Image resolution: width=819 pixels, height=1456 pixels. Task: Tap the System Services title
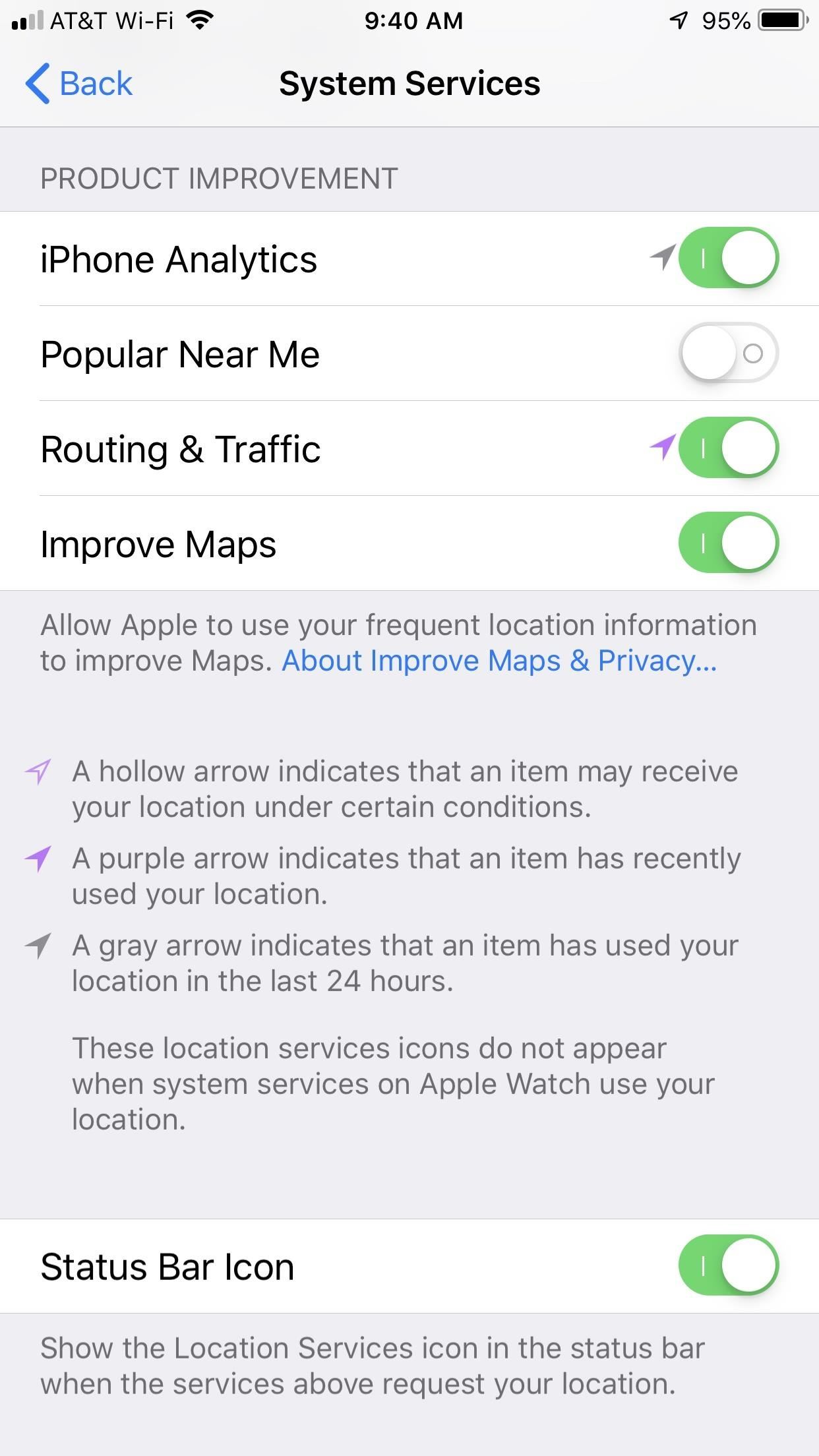[x=409, y=83]
